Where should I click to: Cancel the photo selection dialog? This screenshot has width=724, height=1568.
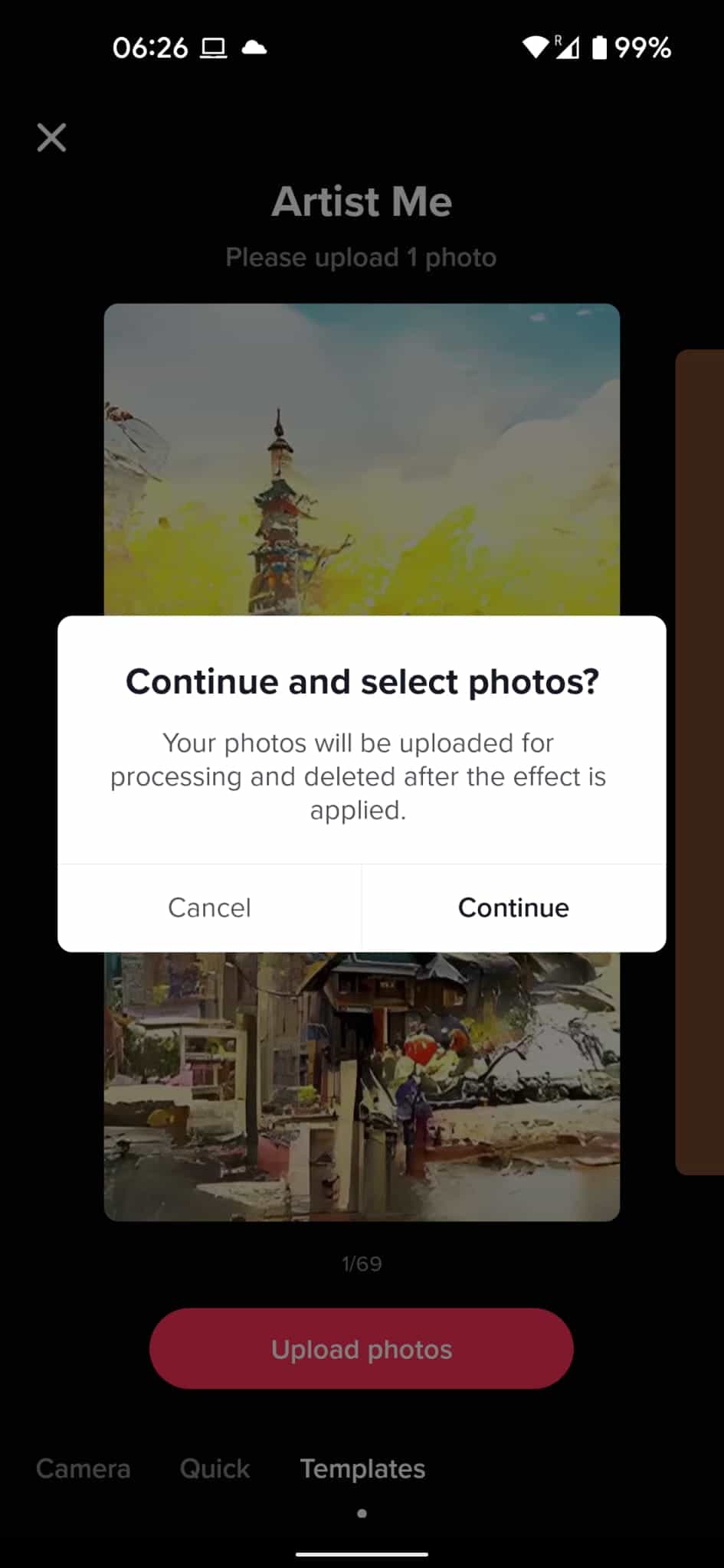point(209,908)
